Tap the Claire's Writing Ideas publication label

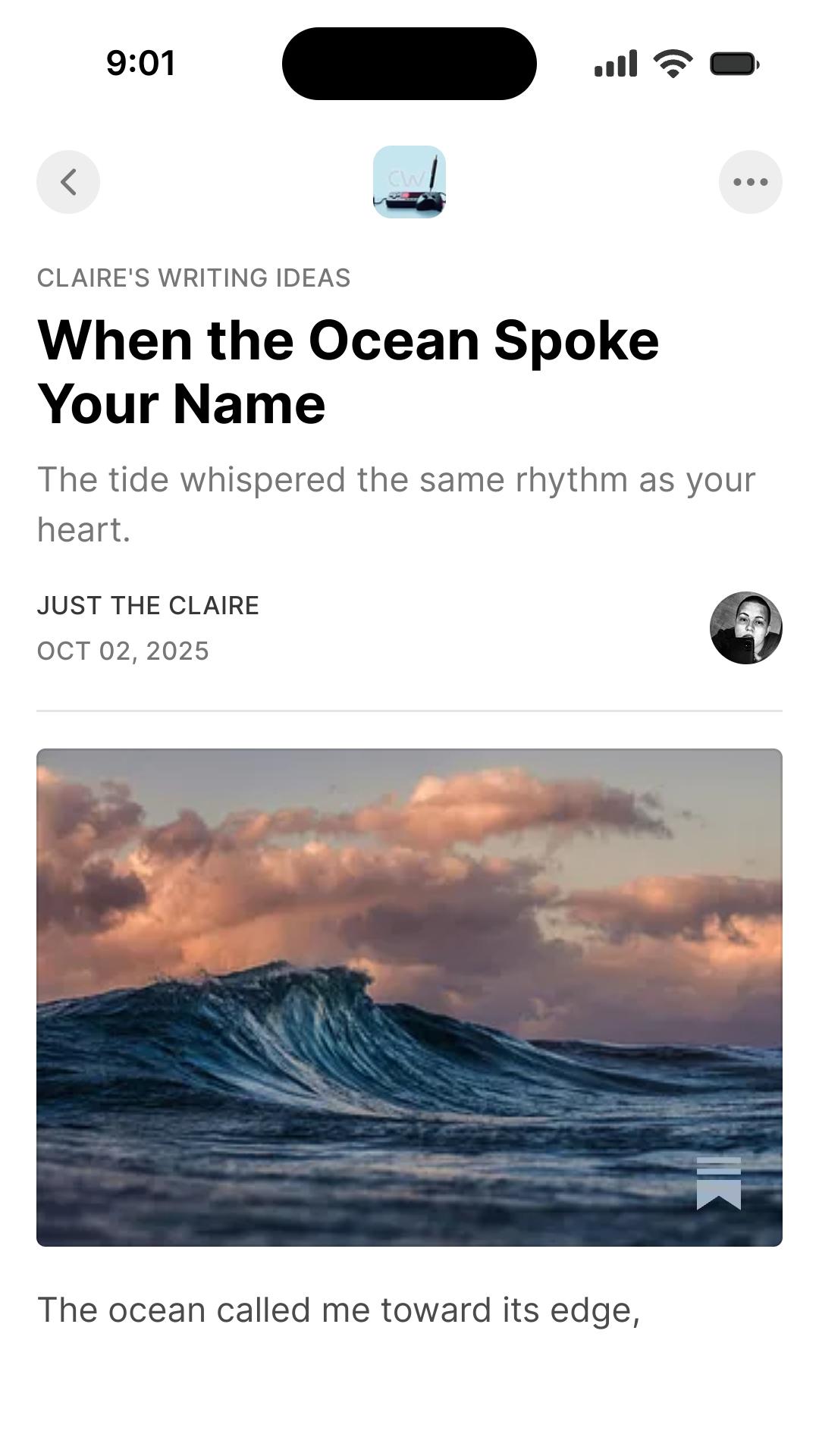[193, 278]
